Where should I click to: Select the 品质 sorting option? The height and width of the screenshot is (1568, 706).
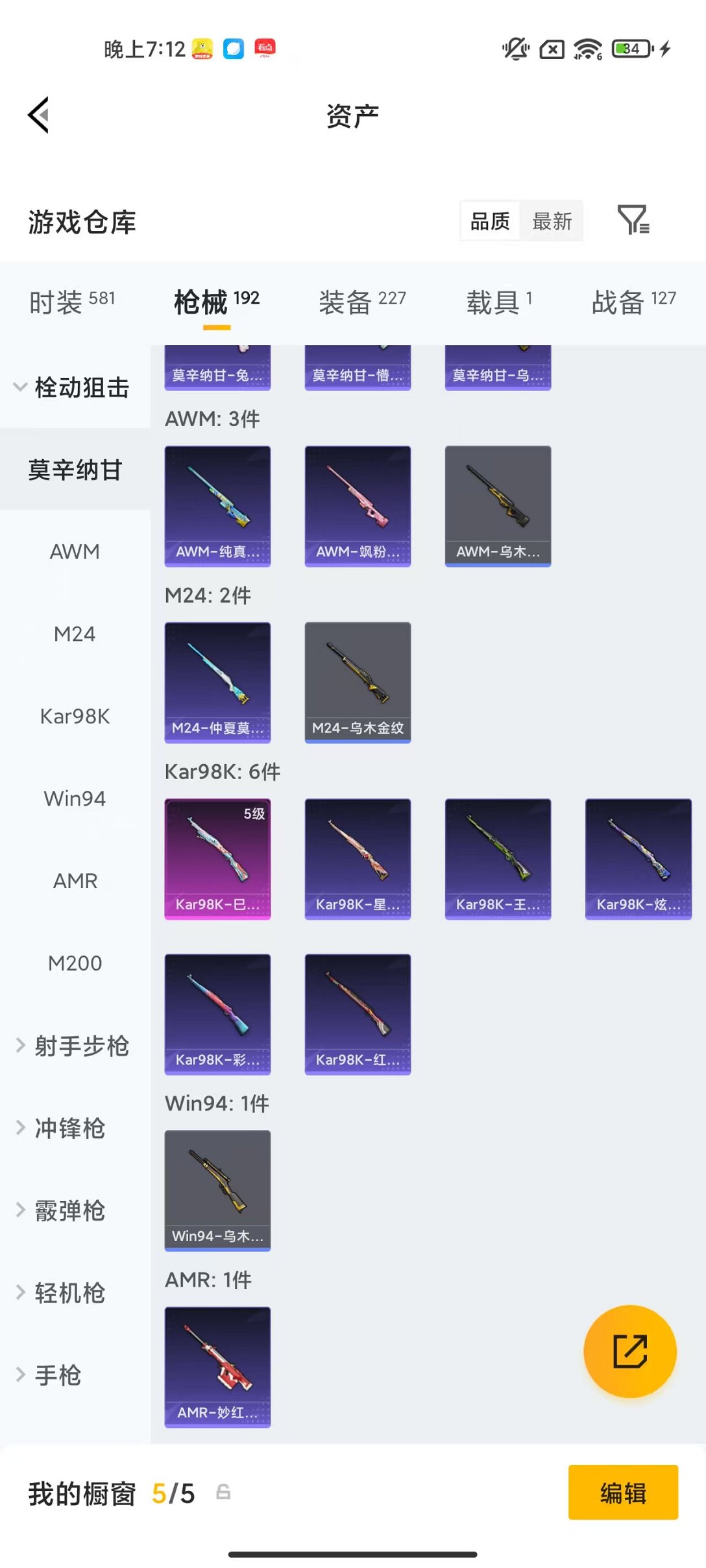click(x=488, y=221)
